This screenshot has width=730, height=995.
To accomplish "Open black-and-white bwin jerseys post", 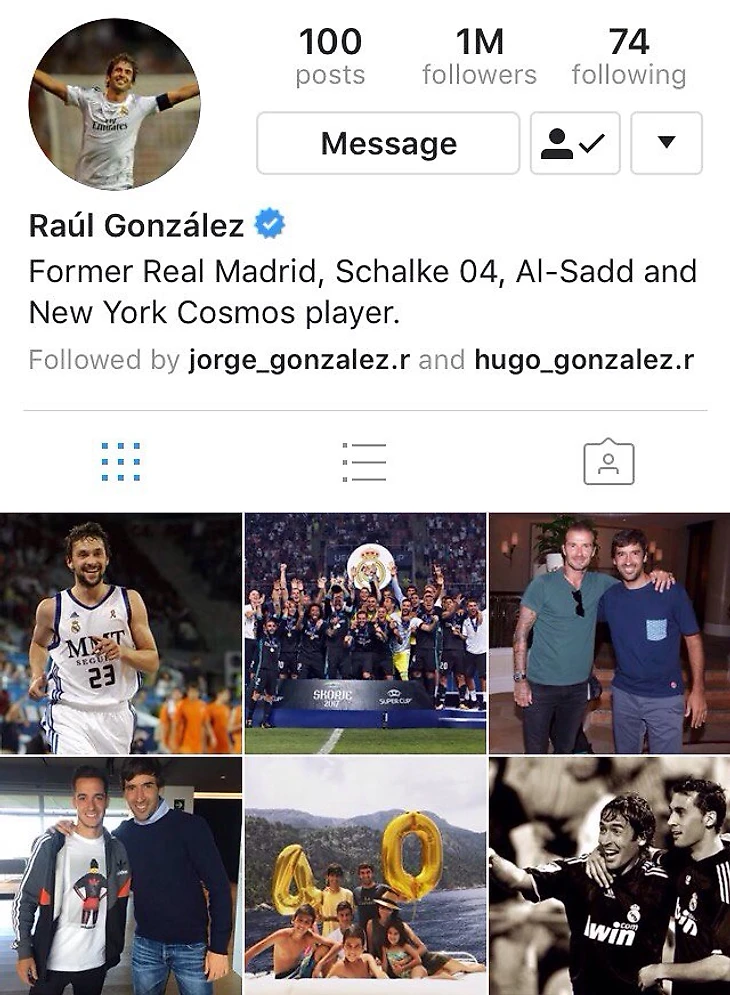I will (x=609, y=876).
